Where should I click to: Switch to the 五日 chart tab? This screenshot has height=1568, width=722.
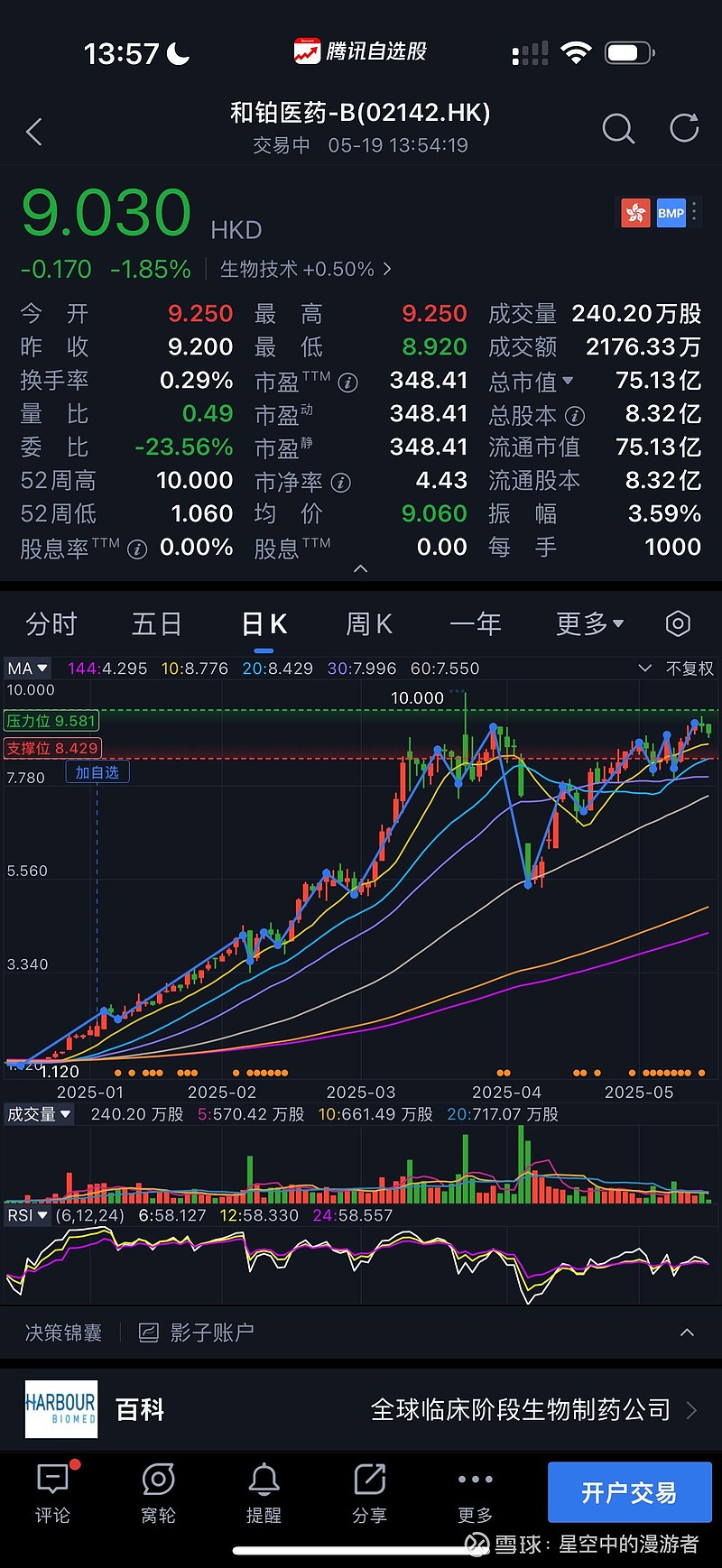click(157, 623)
